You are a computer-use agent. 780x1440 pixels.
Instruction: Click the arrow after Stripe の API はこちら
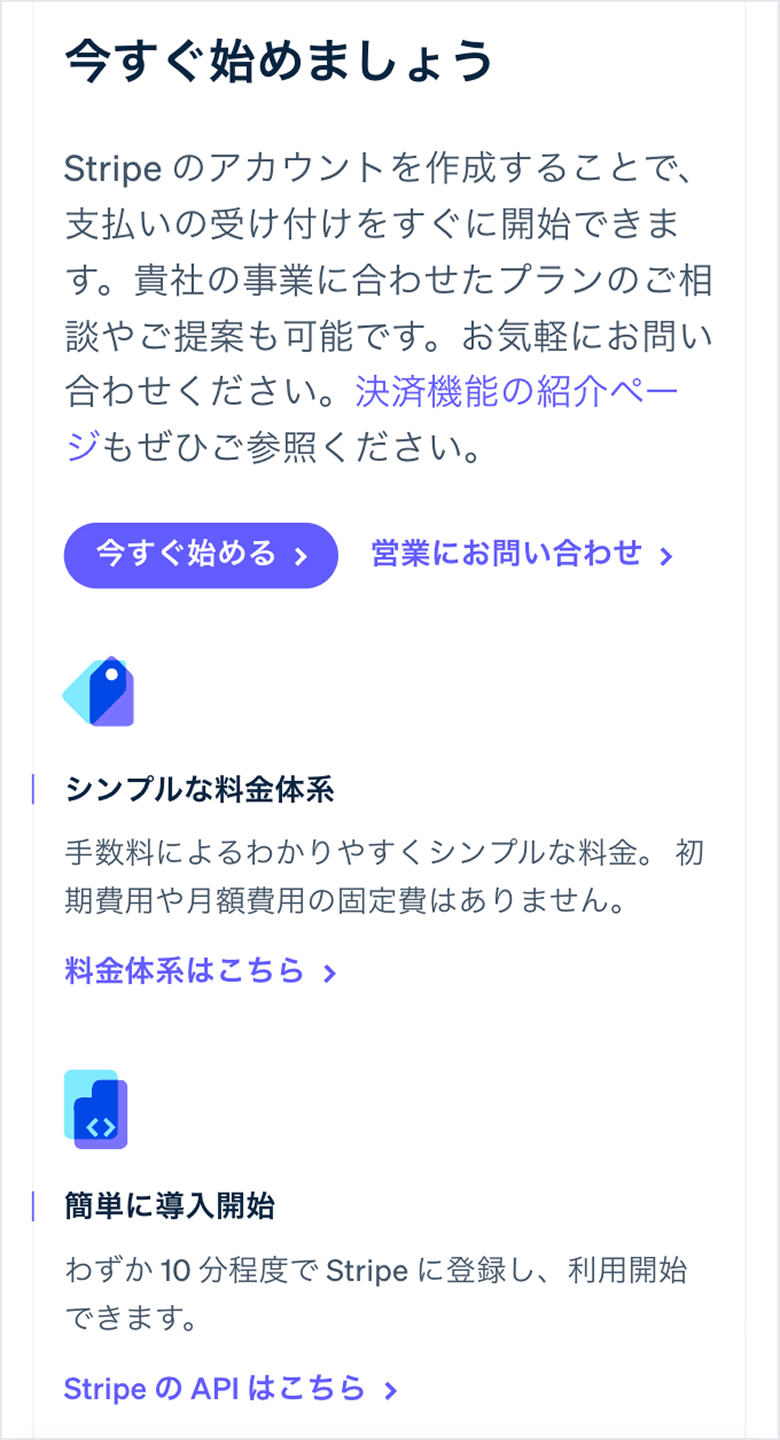[390, 1389]
